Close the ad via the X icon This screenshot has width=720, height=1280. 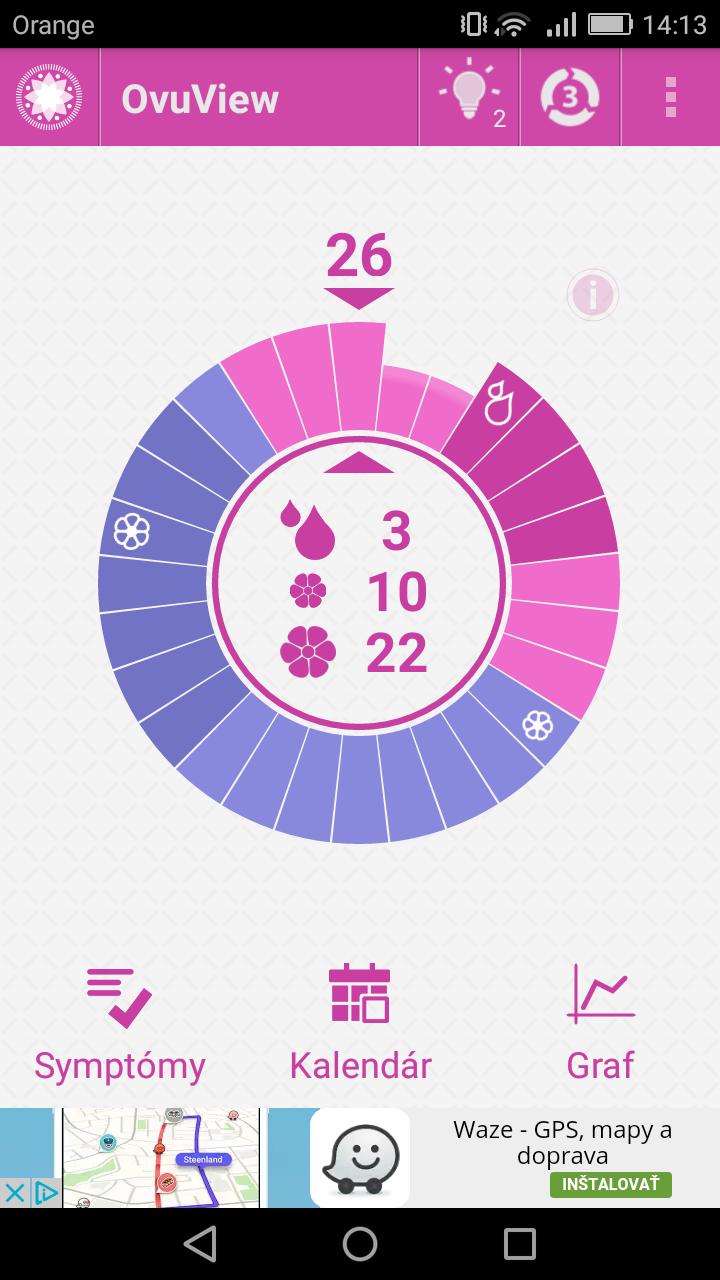(15, 1192)
